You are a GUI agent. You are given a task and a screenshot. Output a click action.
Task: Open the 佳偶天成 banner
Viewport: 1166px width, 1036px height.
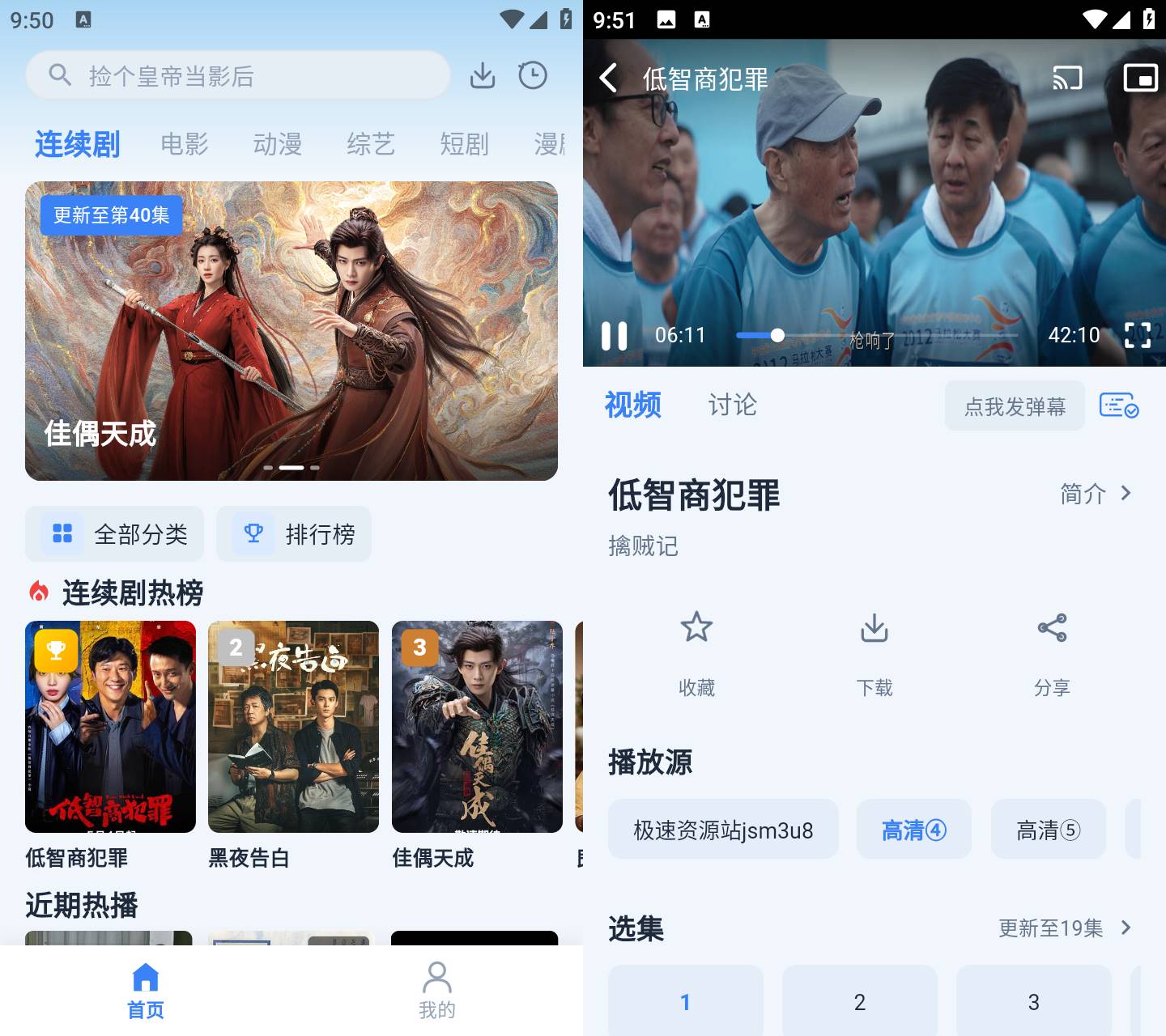point(291,330)
